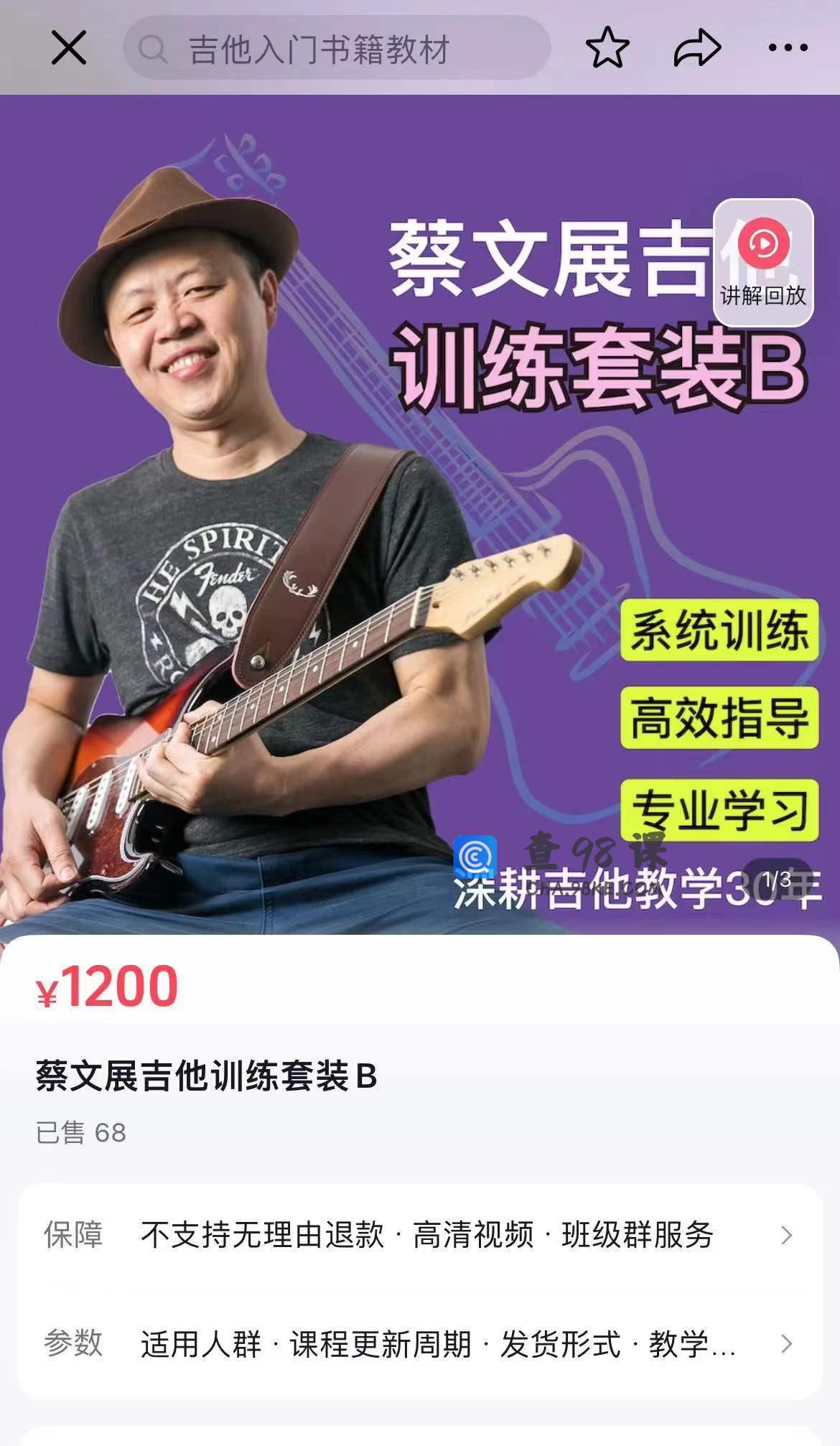This screenshot has height=1446, width=840.
Task: Favorite this course with the star icon
Action: pyautogui.click(x=607, y=48)
